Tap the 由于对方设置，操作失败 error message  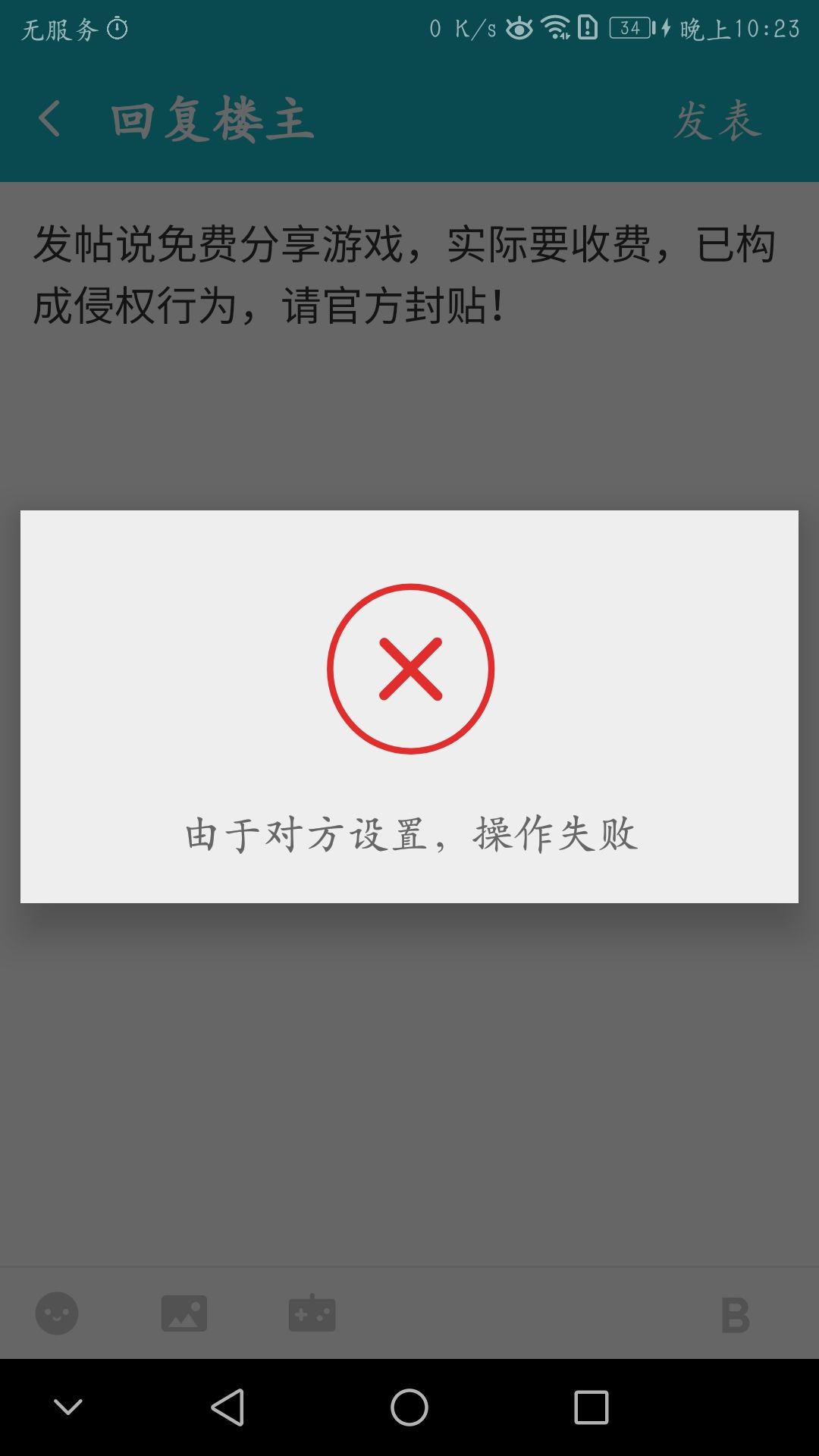[409, 834]
